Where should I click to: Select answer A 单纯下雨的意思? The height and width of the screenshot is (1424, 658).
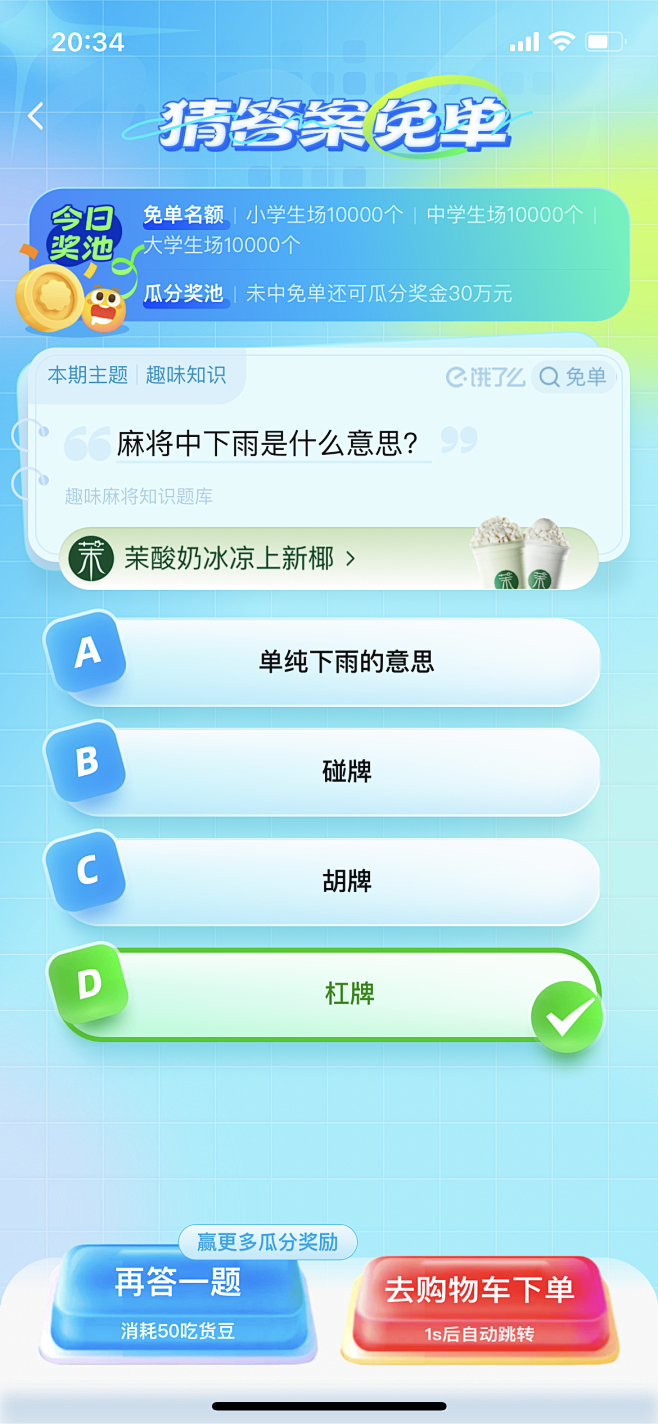click(x=345, y=662)
